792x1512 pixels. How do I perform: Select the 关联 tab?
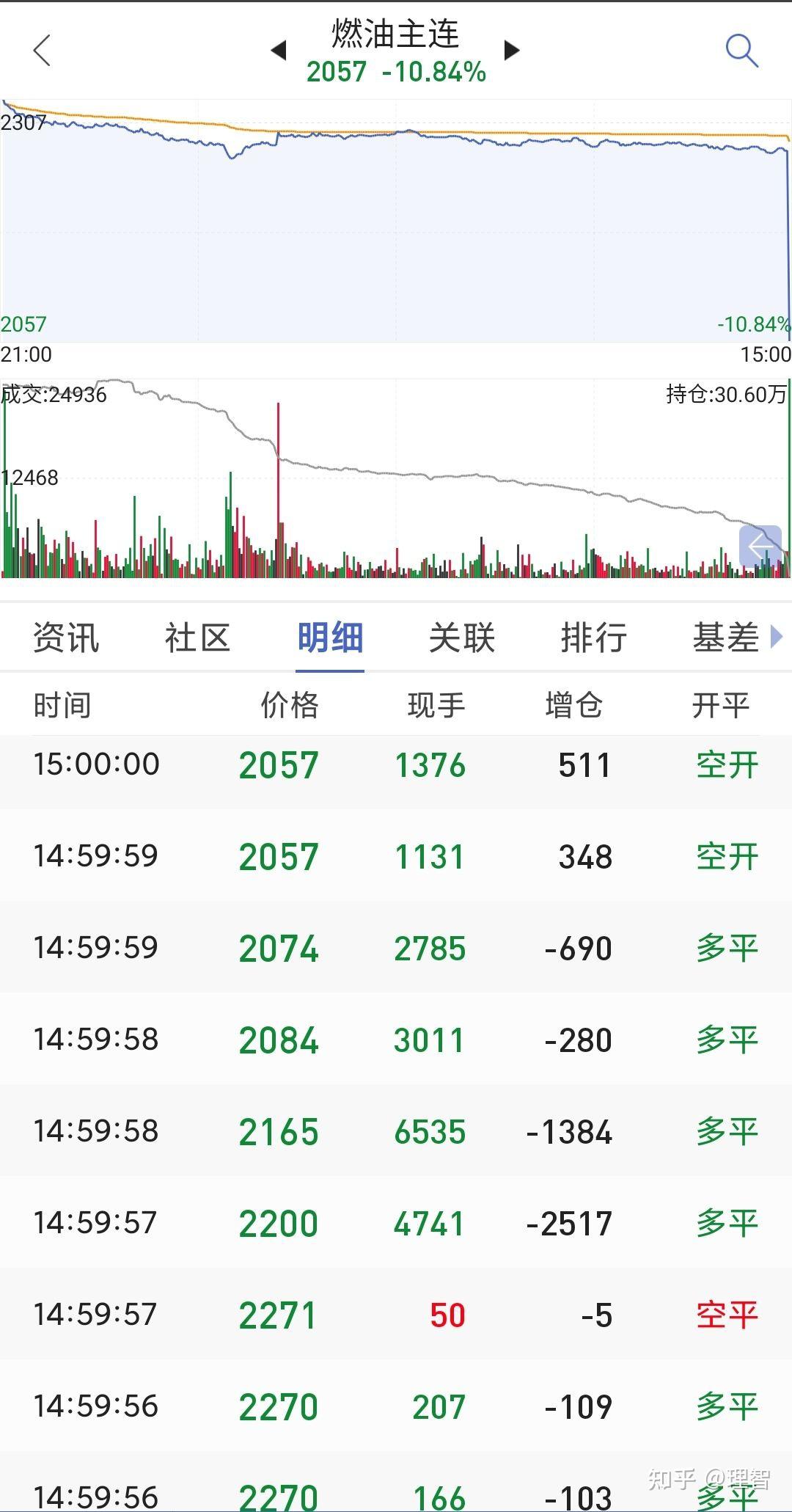pyautogui.click(x=461, y=638)
